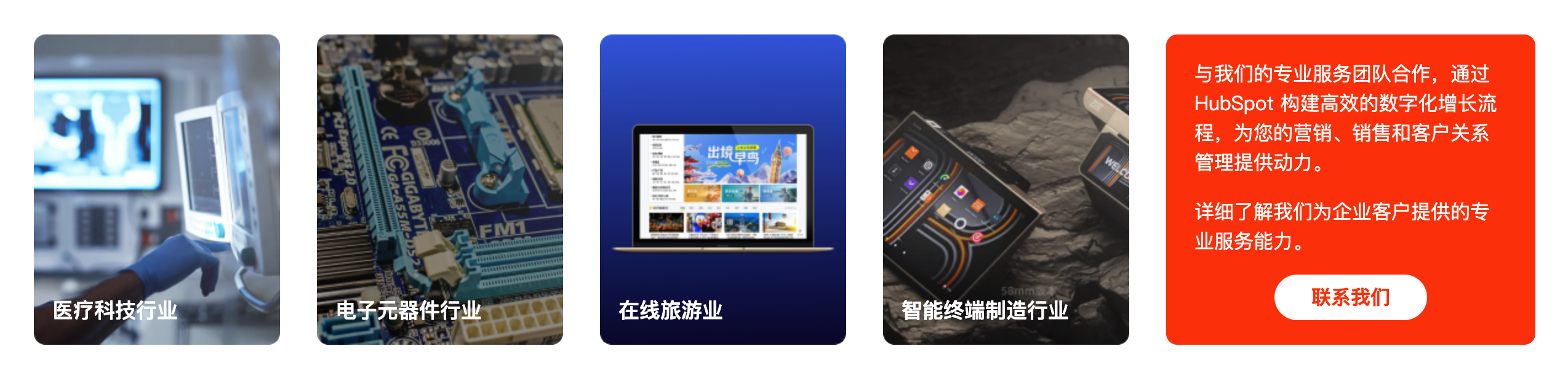This screenshot has width=1568, height=378.
Task: Open the 电子元器件行业 card
Action: pos(439,190)
